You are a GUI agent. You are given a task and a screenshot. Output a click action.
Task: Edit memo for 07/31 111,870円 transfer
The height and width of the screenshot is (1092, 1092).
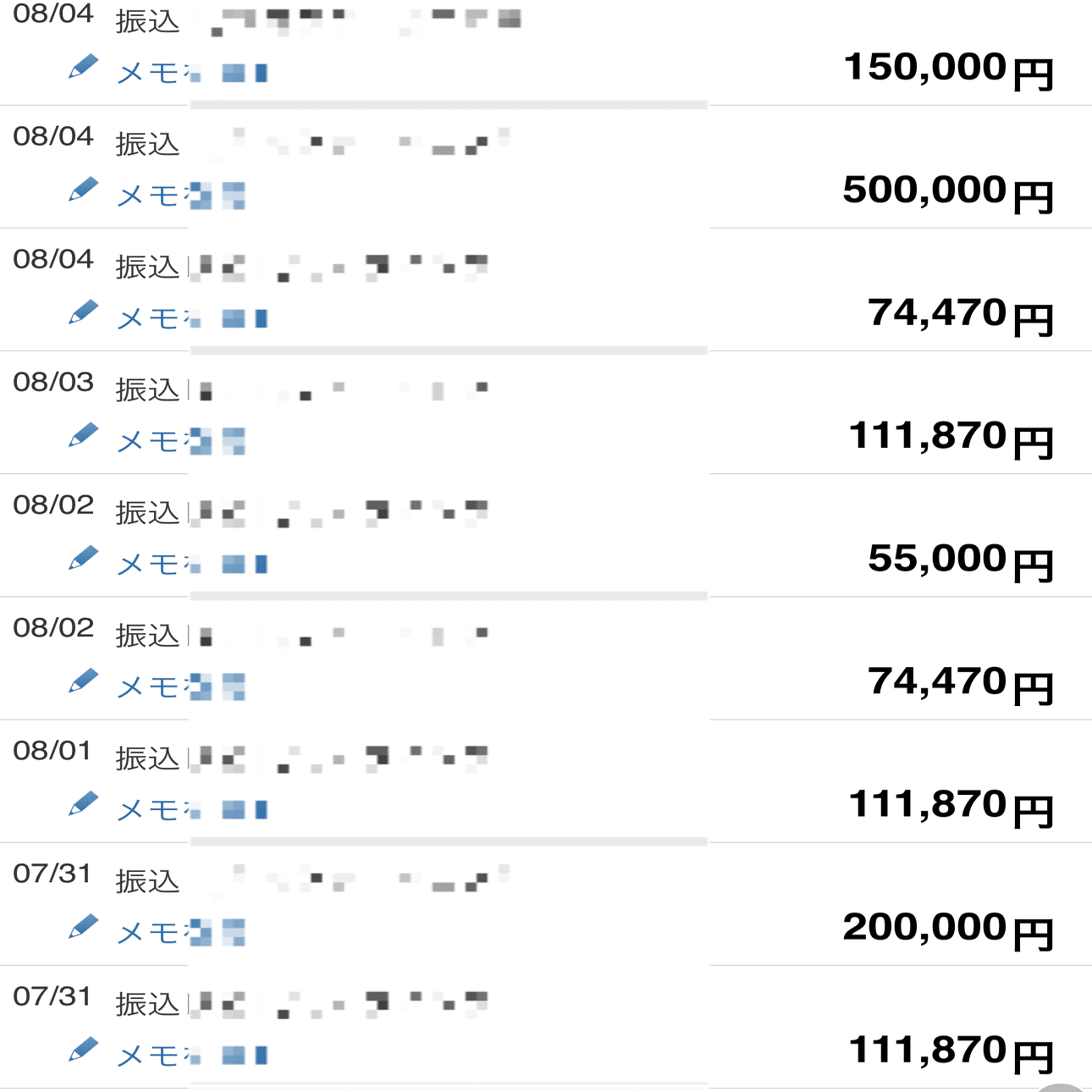click(84, 1050)
